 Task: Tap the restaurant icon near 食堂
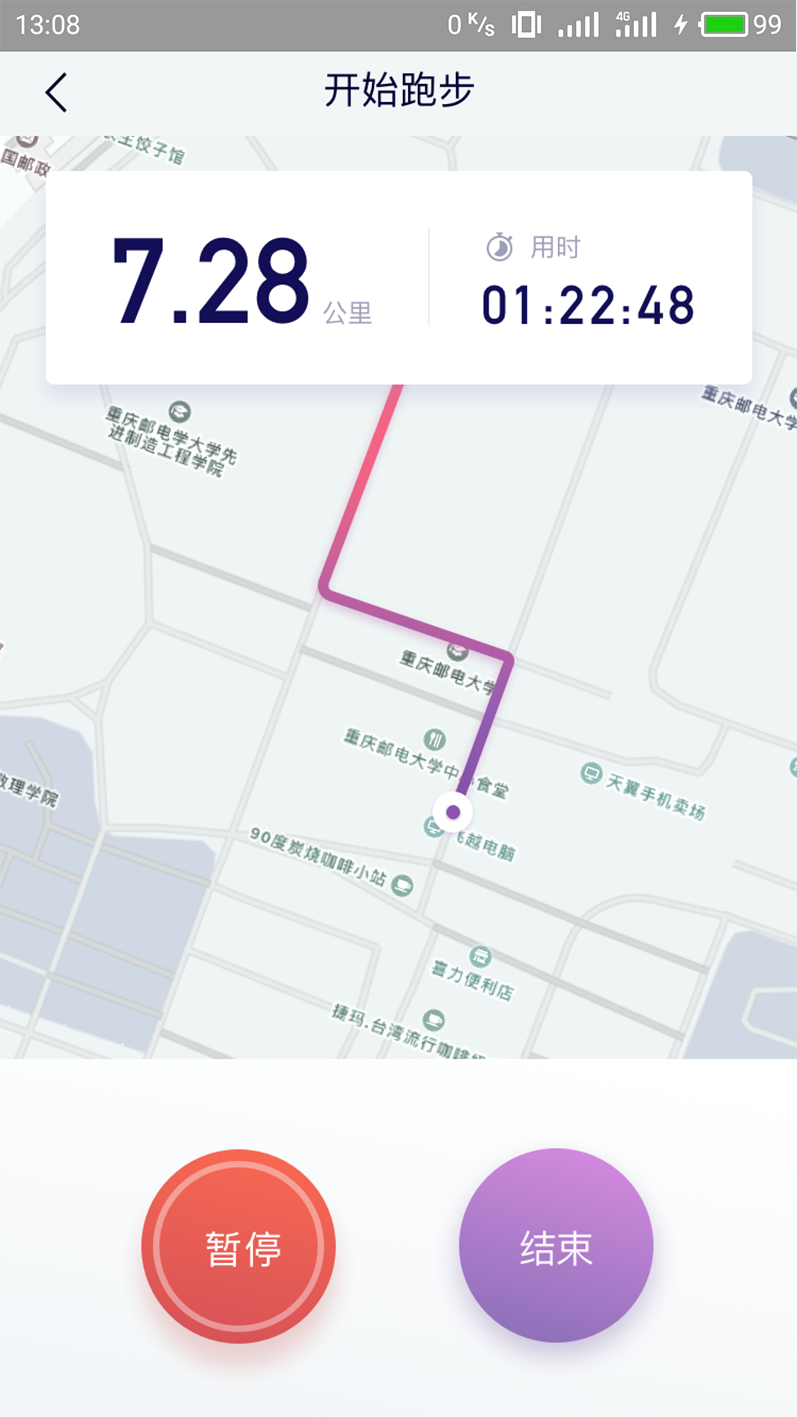click(435, 737)
